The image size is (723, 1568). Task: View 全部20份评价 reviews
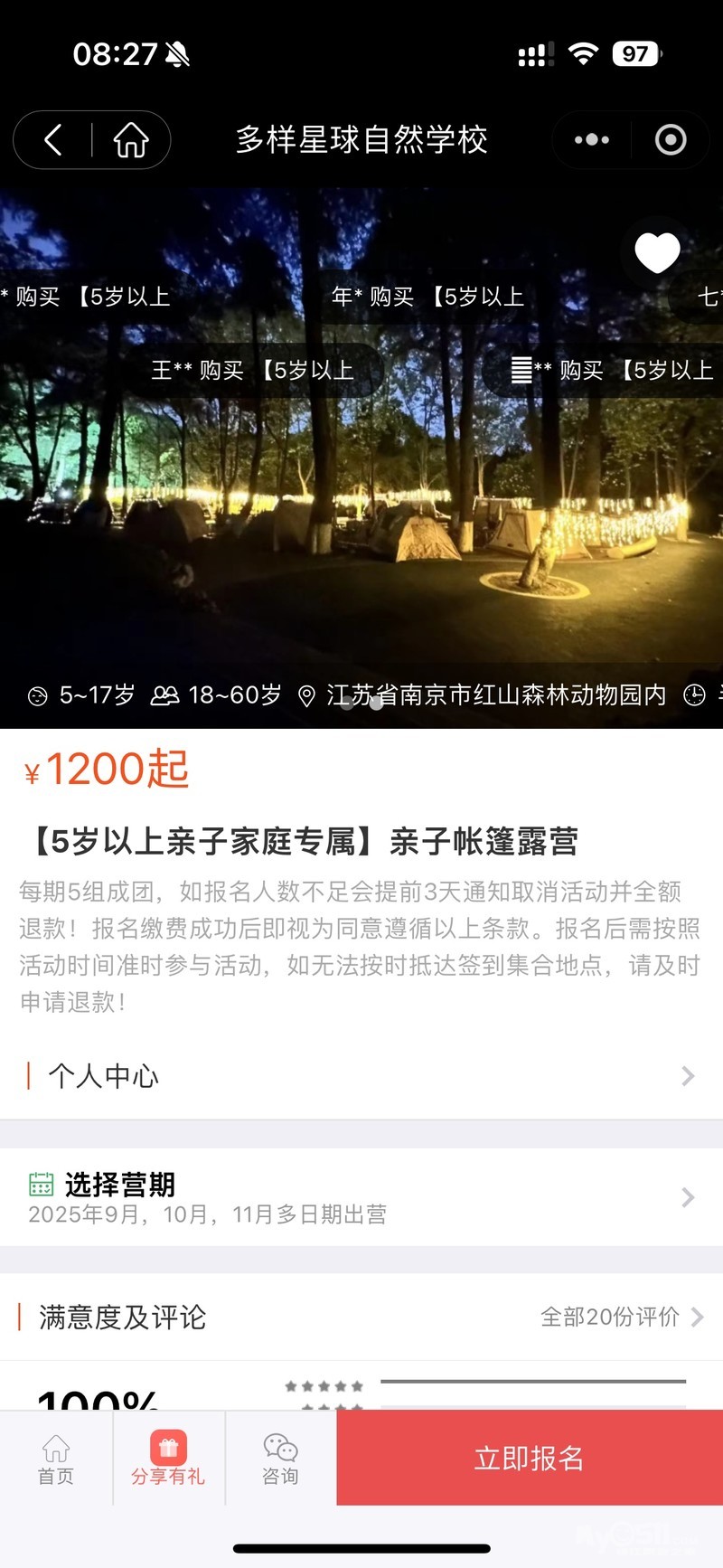coord(621,1317)
